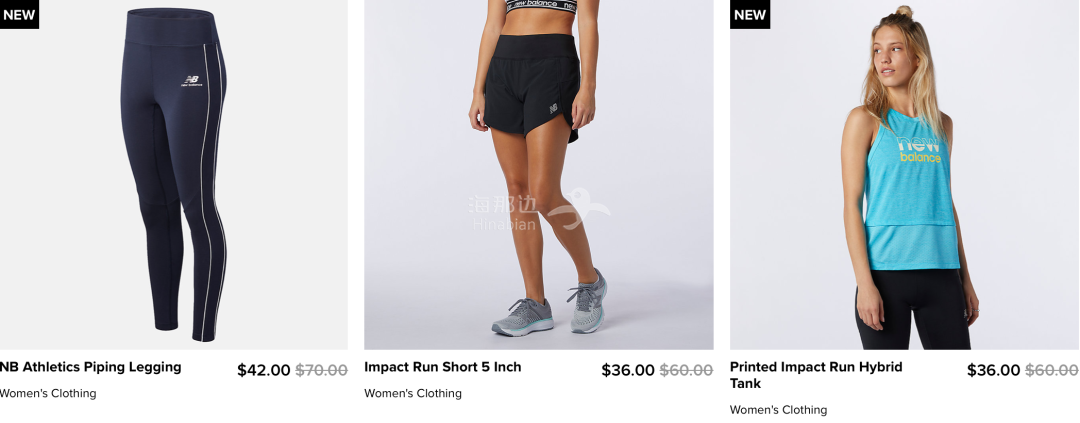Open the Printed Impact Run Hybrid Tank photo
This screenshot has width=1080, height=423.
coord(904,175)
